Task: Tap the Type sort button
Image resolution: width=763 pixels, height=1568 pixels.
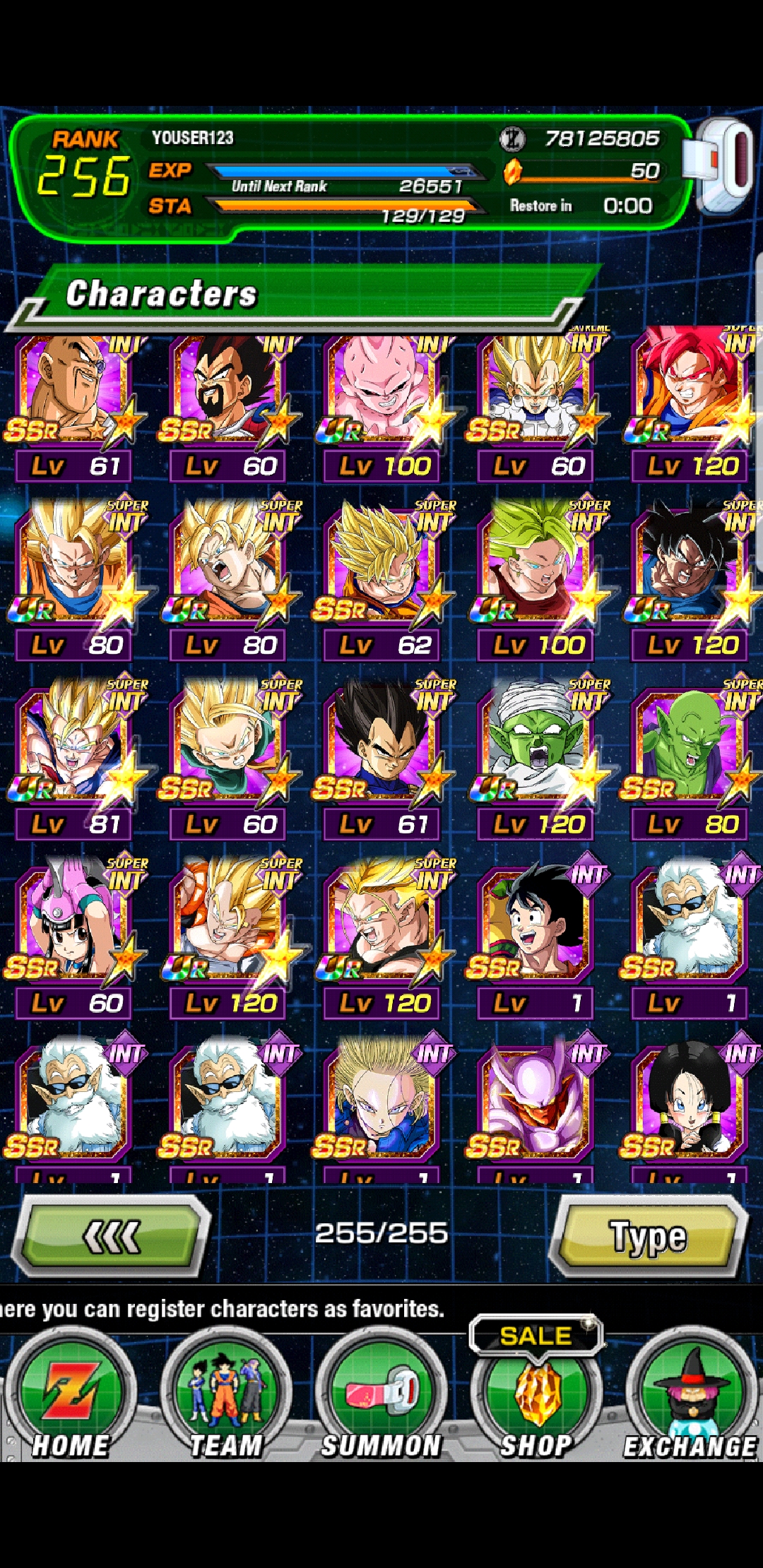Action: [x=647, y=1236]
